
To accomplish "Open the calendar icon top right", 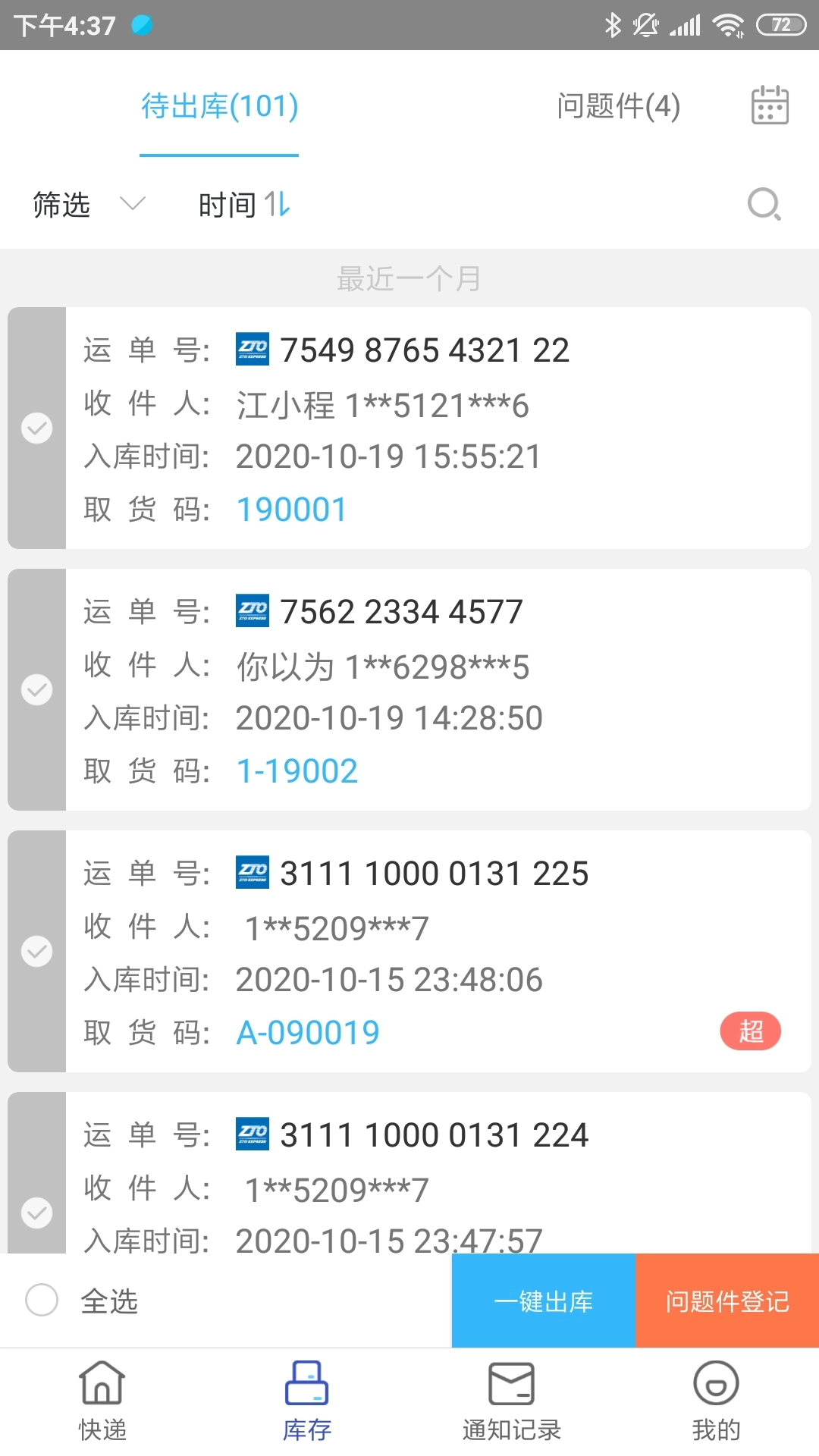I will [x=769, y=107].
